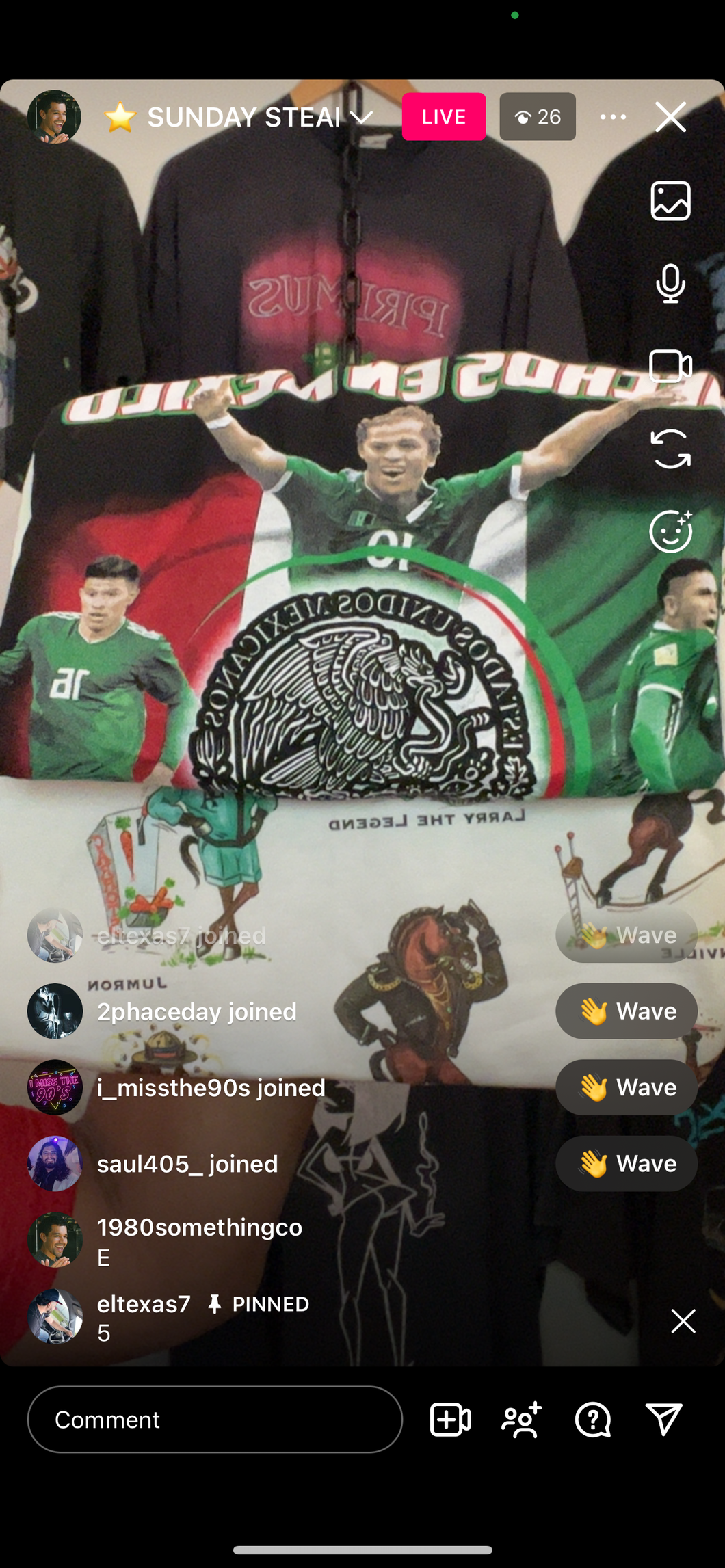Wave at 2phaceday
The height and width of the screenshot is (1568, 725).
tap(626, 1011)
